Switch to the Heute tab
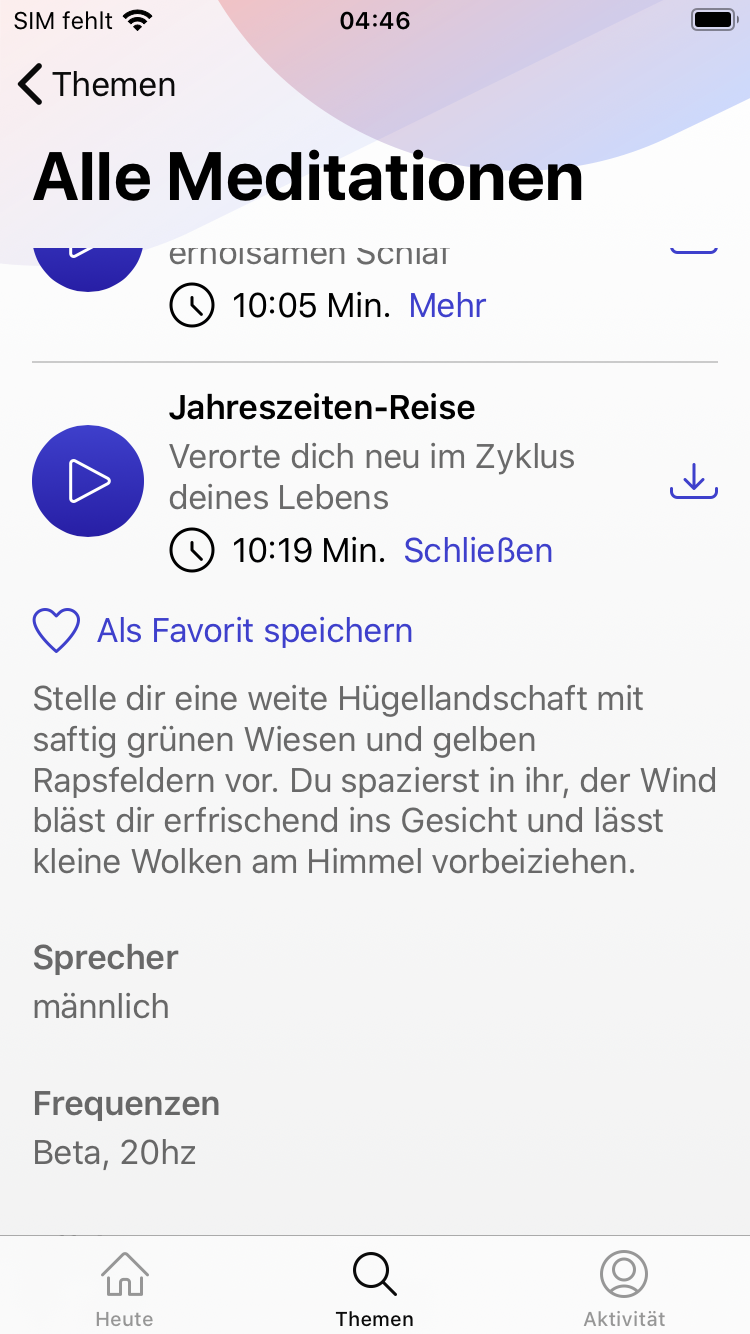The image size is (750, 1334). coord(124,1290)
